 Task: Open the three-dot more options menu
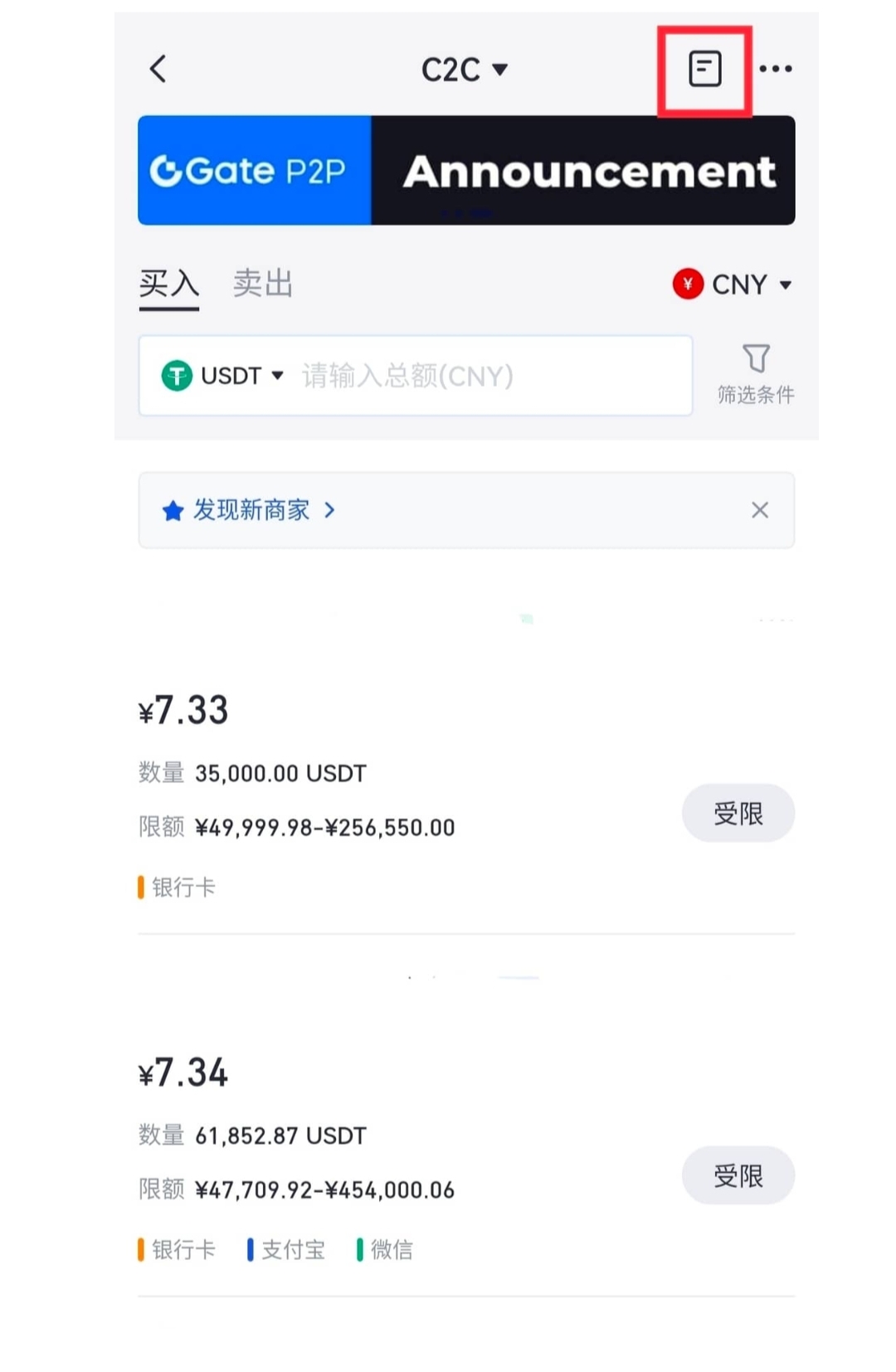tap(777, 70)
